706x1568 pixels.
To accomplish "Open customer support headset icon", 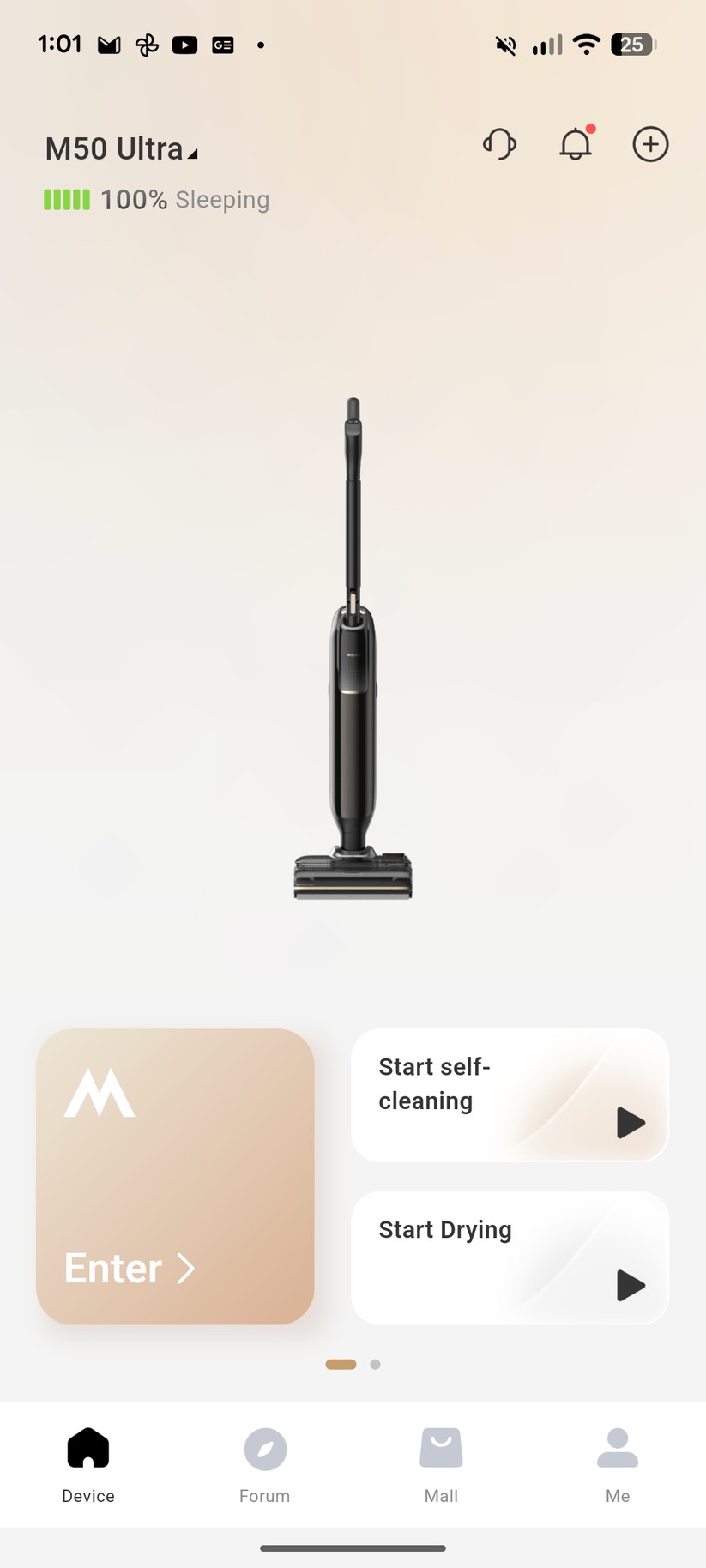I will click(500, 144).
